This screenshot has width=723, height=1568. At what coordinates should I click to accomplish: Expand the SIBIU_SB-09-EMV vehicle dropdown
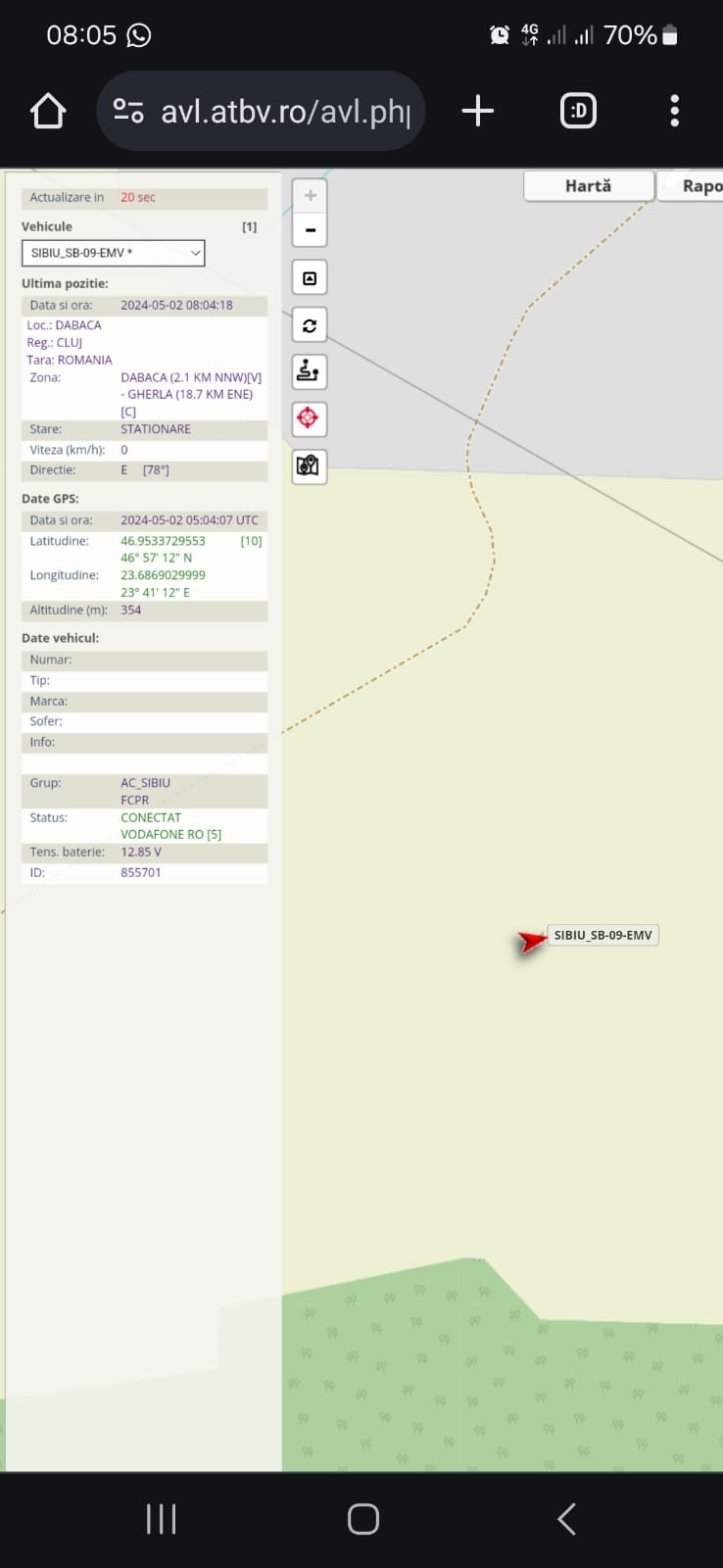(x=114, y=253)
